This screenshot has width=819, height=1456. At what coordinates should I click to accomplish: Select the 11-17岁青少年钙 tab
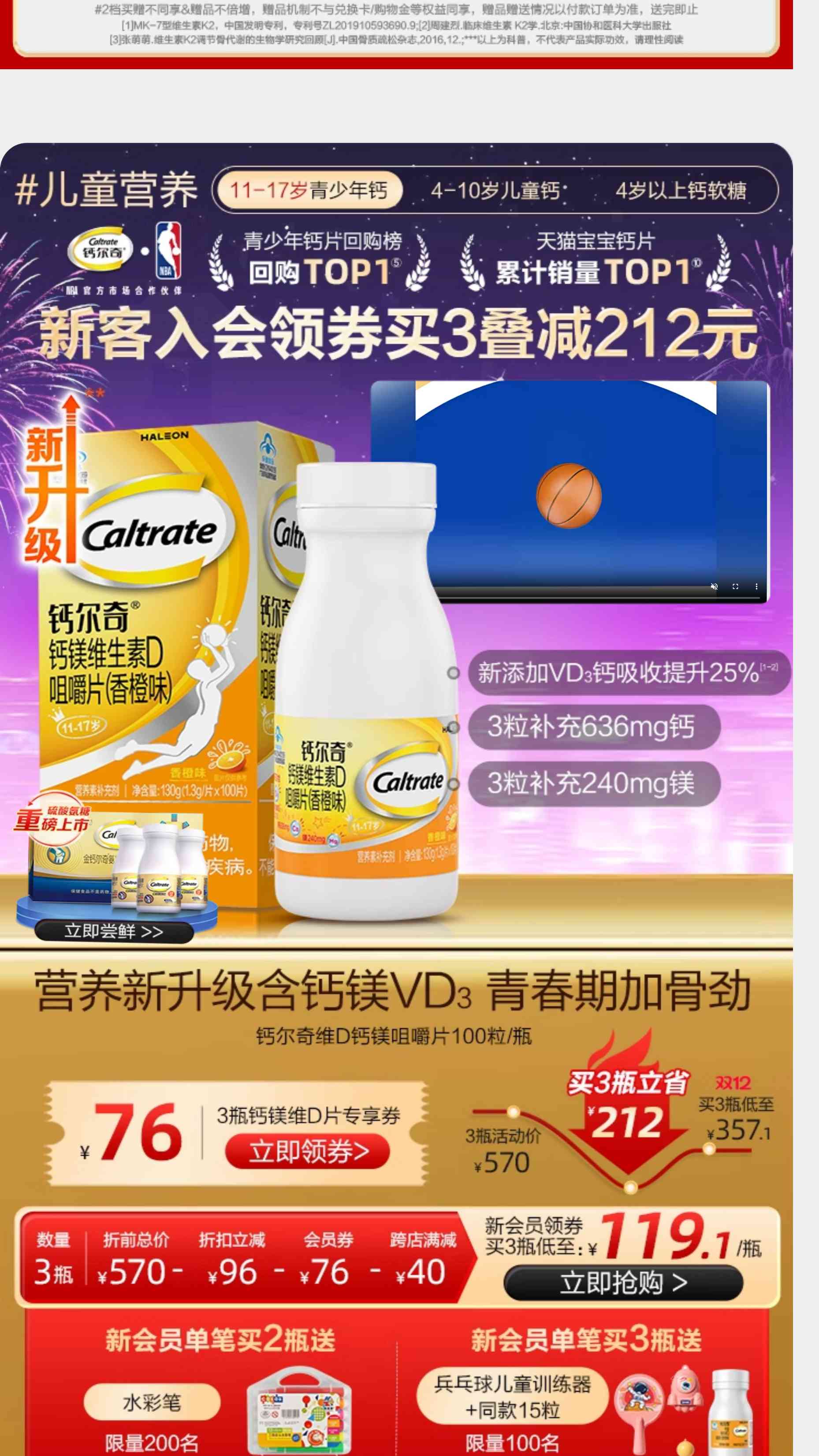[x=309, y=190]
